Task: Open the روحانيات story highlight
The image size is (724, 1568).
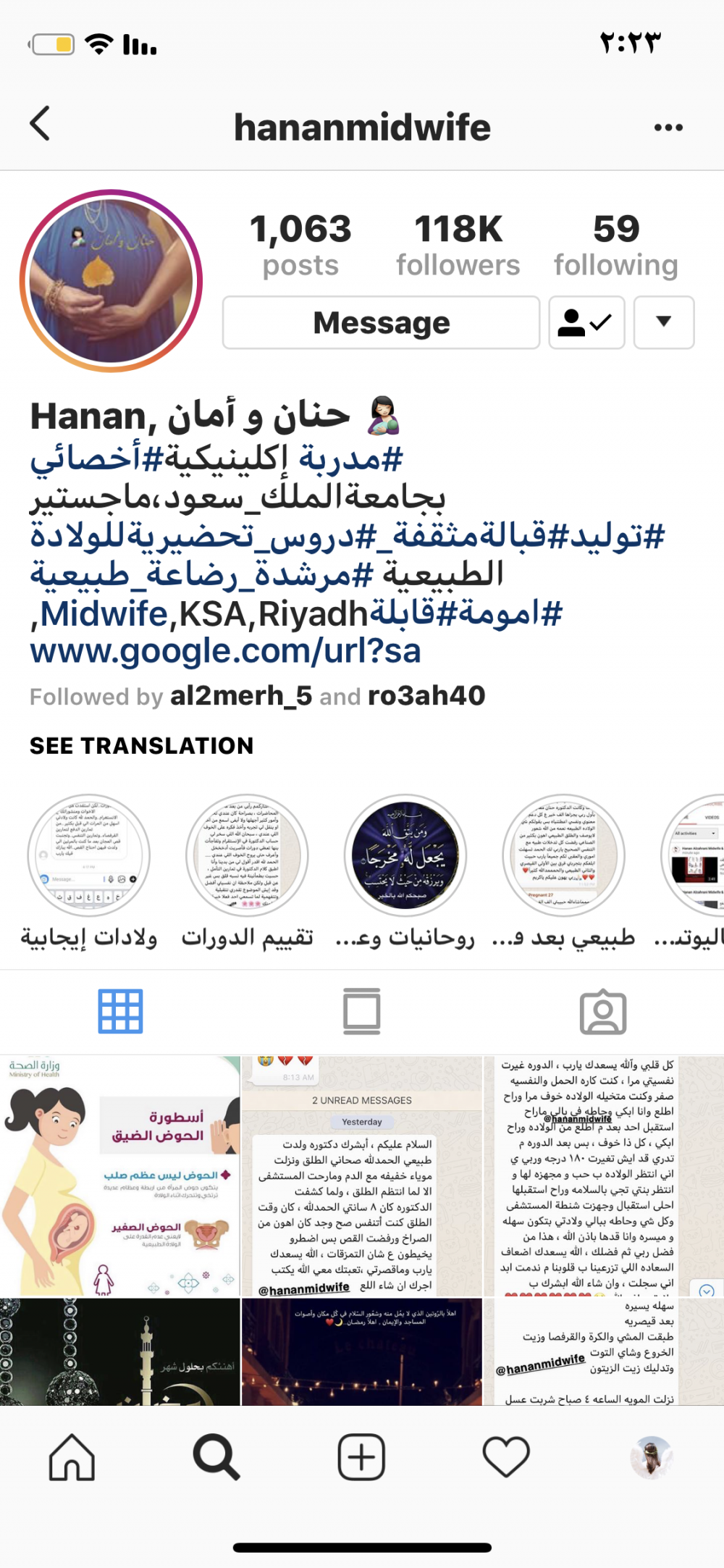Action: [405, 856]
